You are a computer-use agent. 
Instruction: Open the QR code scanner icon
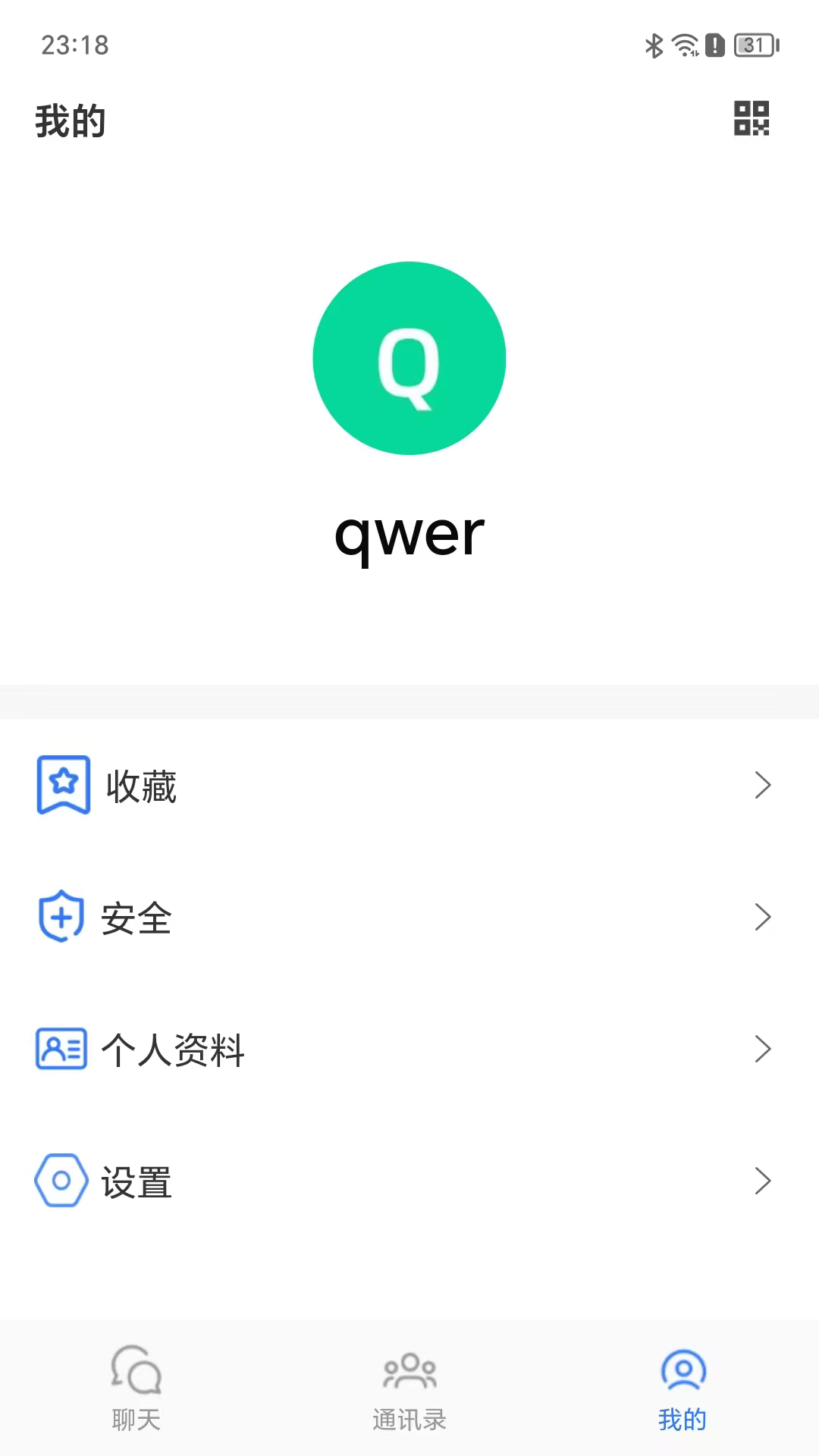[752, 119]
